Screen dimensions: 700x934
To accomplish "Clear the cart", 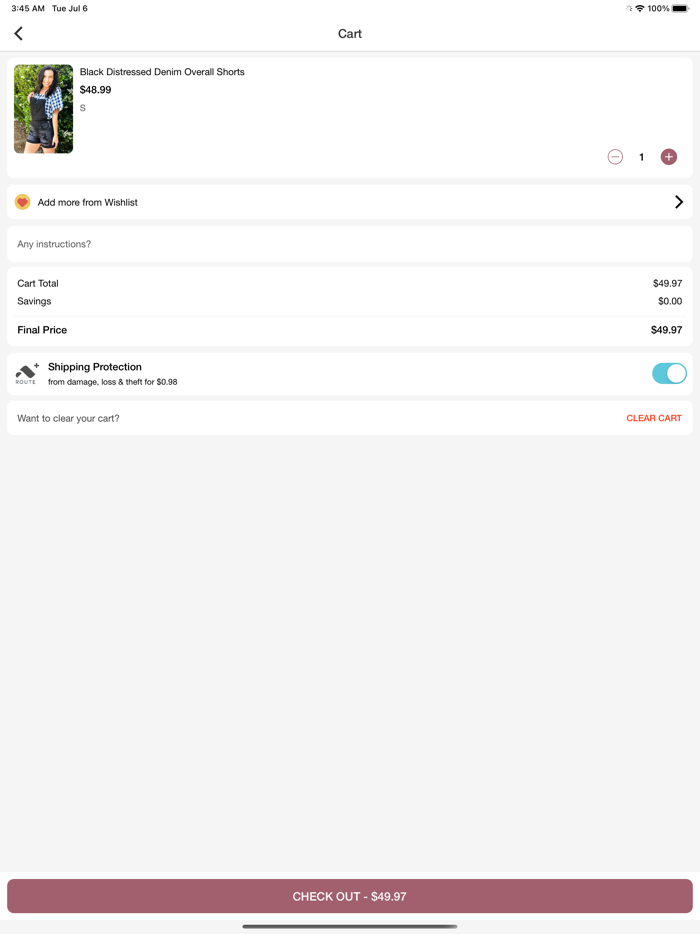I will (654, 418).
